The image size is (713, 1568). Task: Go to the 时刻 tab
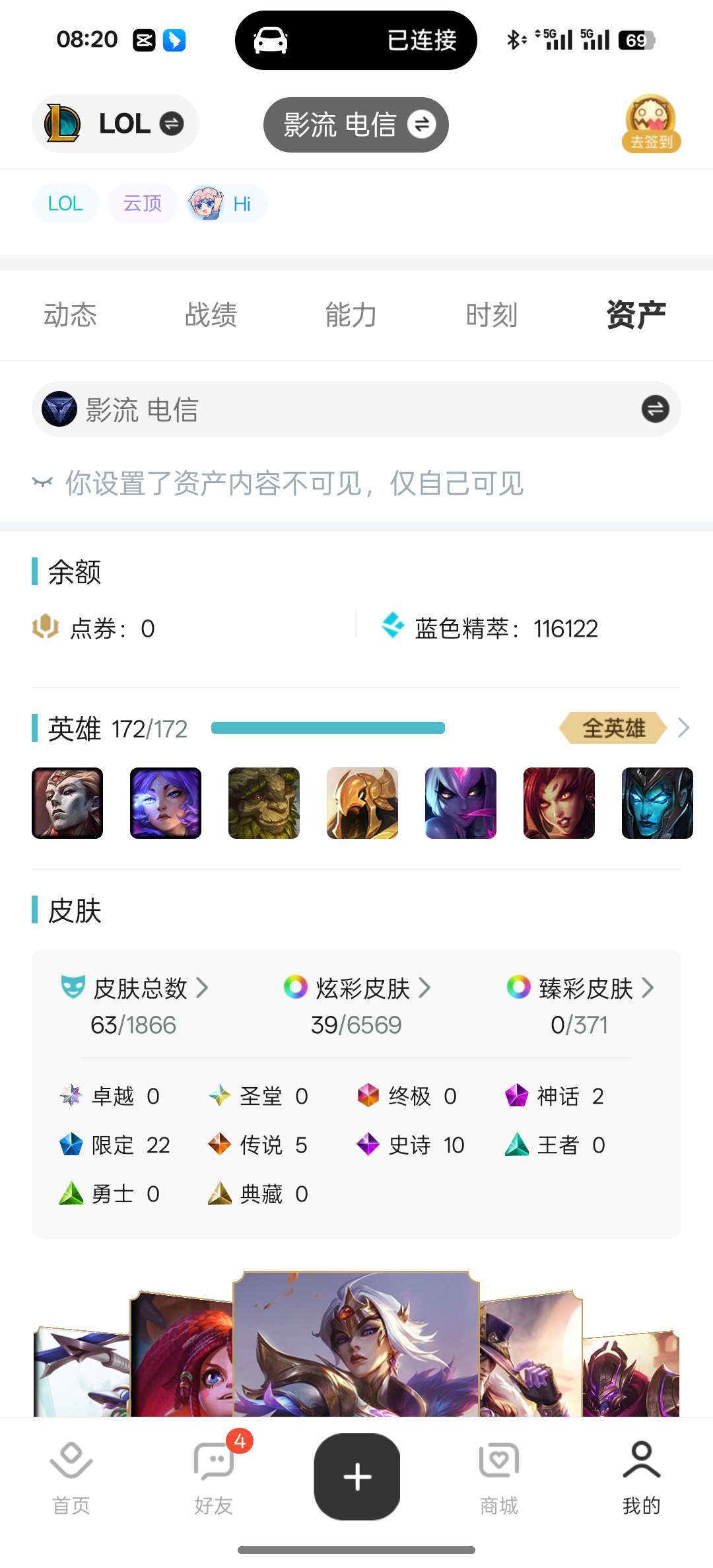coord(491,315)
